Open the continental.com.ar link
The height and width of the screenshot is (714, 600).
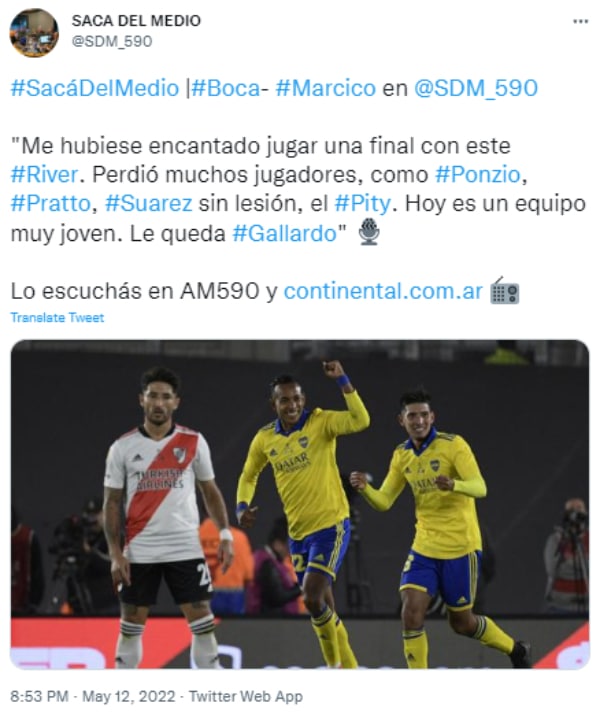pos(383,291)
